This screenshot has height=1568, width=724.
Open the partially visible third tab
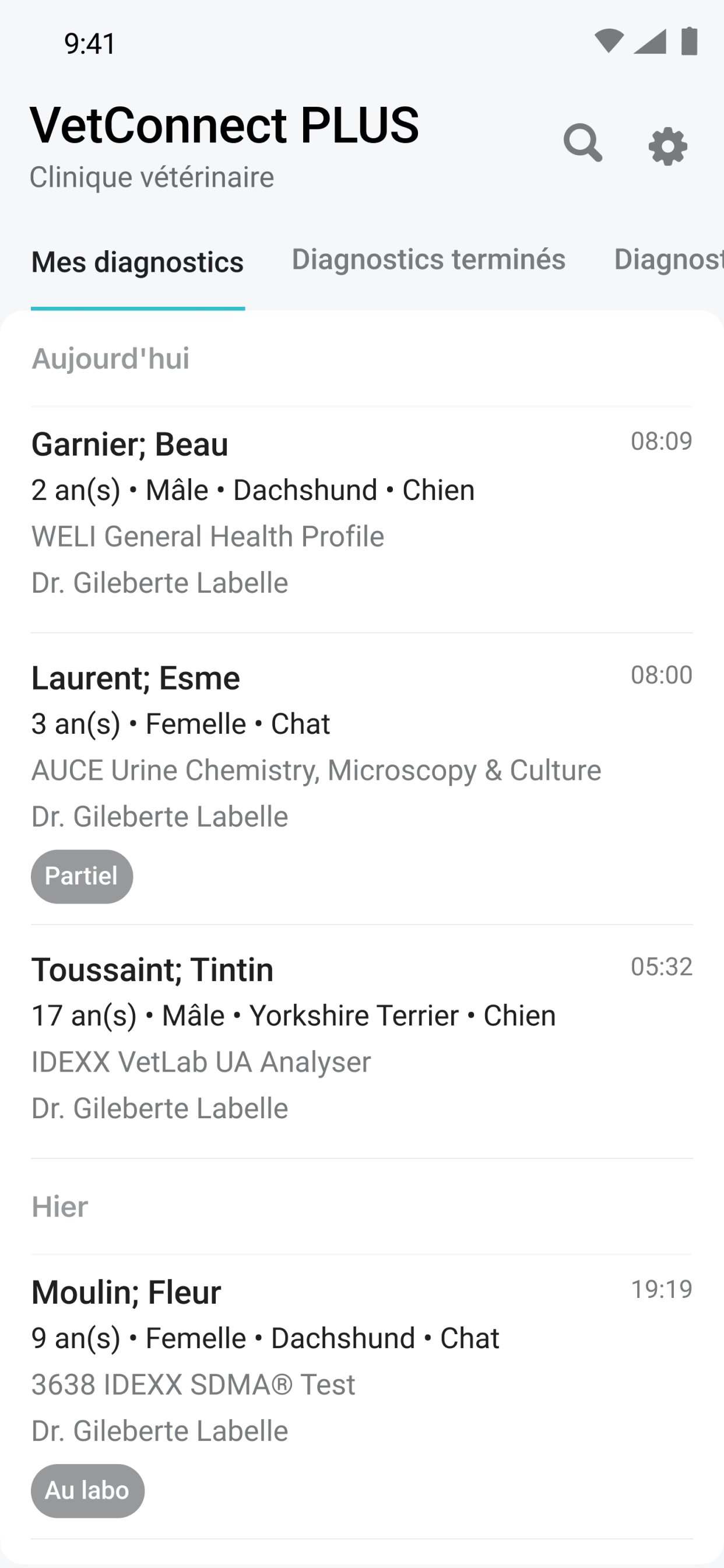pos(668,260)
